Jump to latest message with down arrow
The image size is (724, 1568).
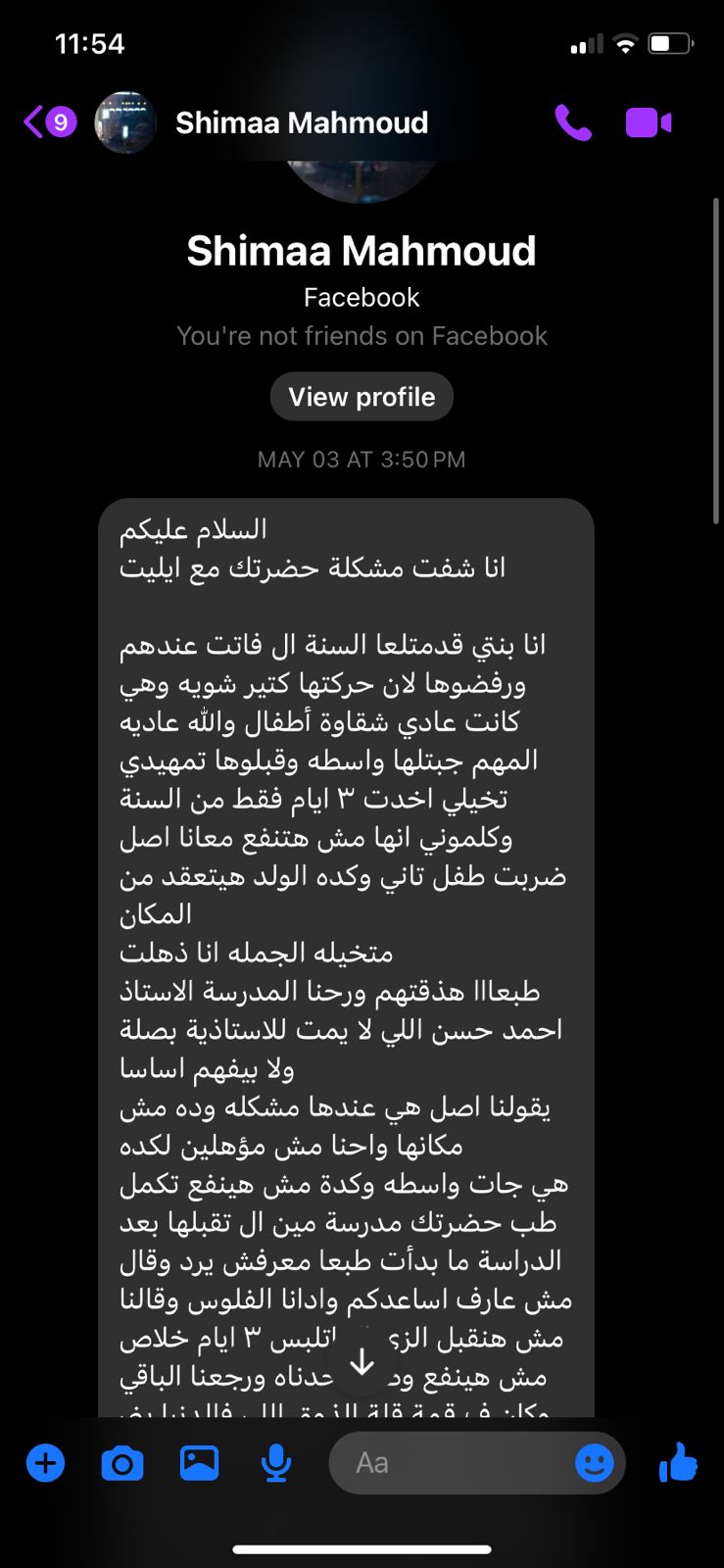pyautogui.click(x=362, y=1361)
